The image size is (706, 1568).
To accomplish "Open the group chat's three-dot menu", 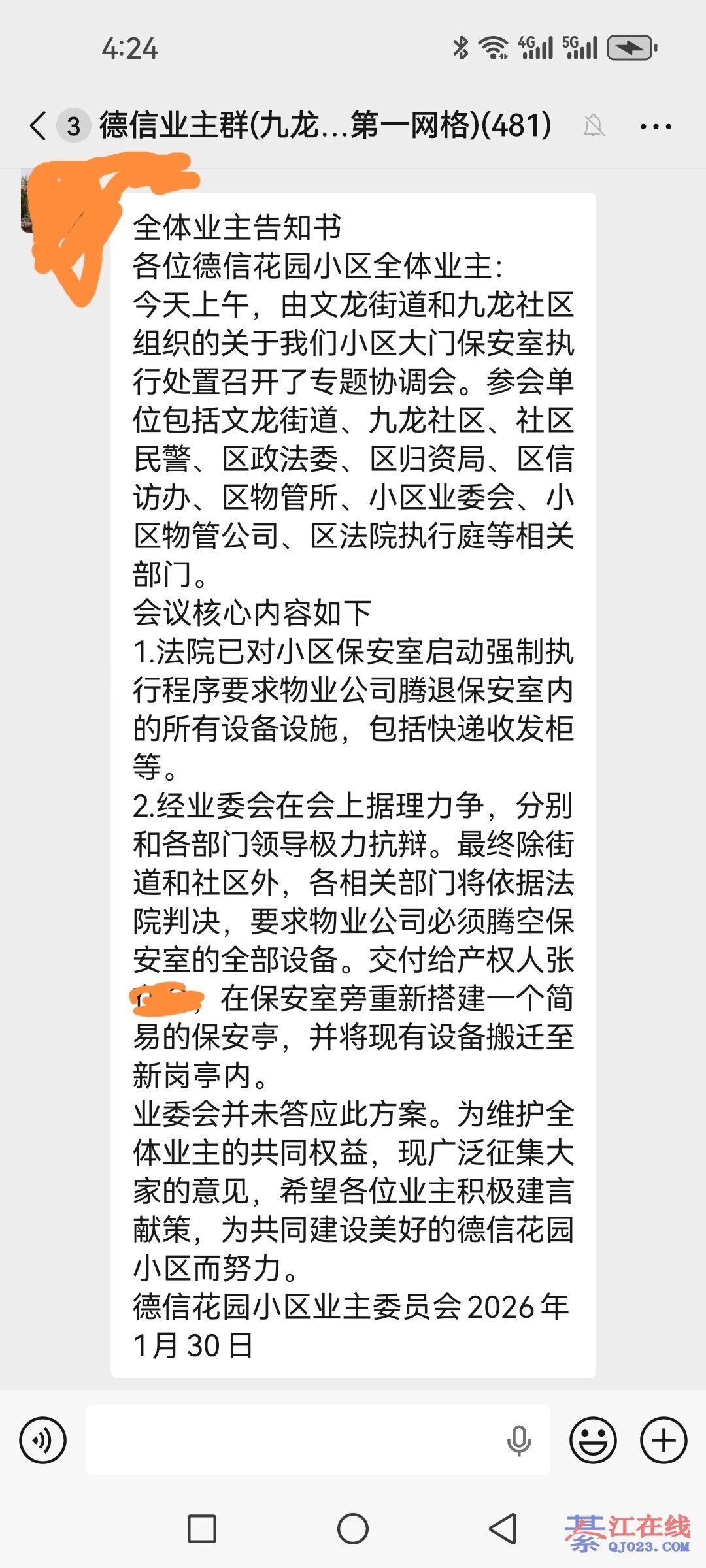I will point(656,126).
